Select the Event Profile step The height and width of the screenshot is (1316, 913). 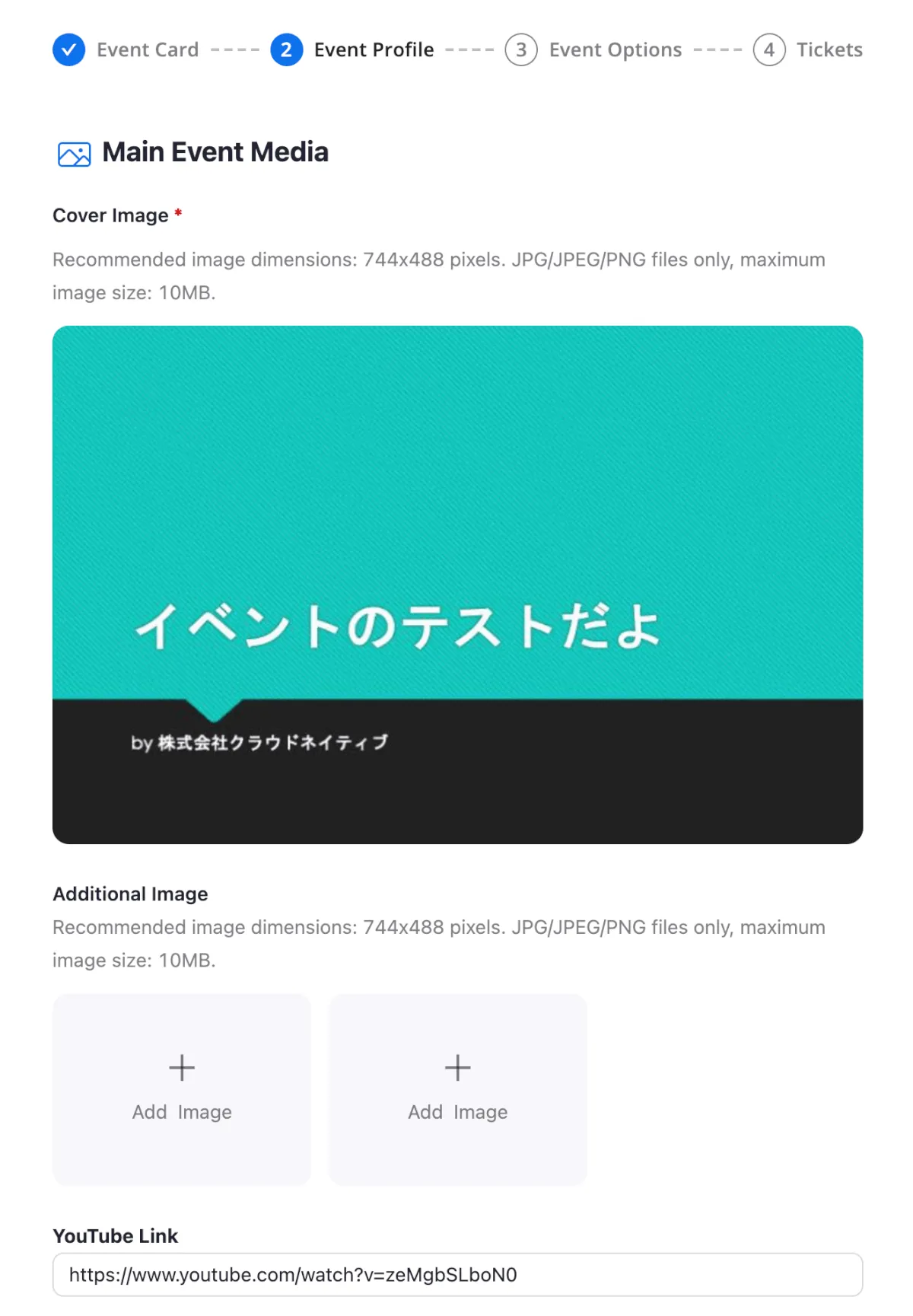tap(353, 50)
